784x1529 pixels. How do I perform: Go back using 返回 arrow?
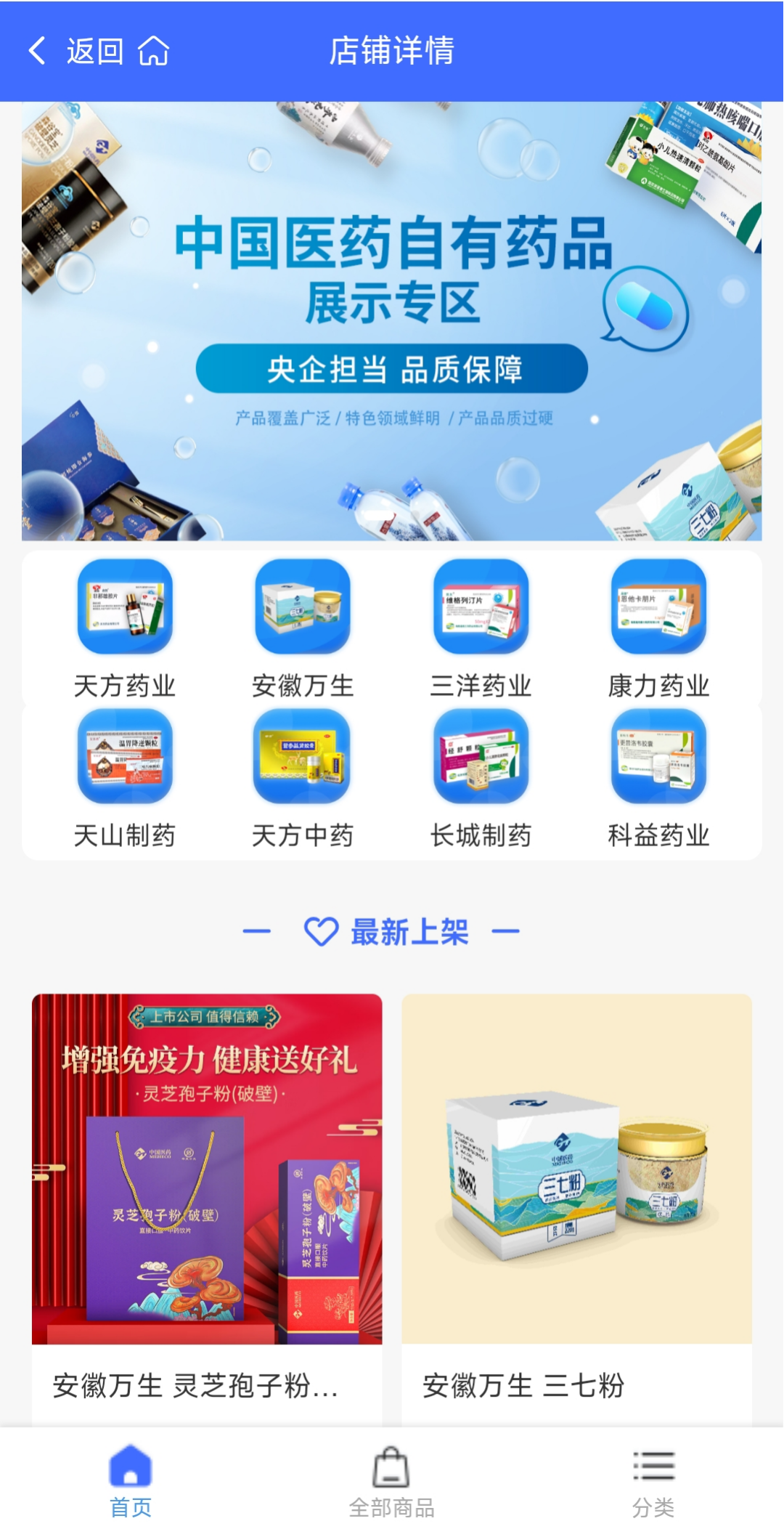[73, 51]
